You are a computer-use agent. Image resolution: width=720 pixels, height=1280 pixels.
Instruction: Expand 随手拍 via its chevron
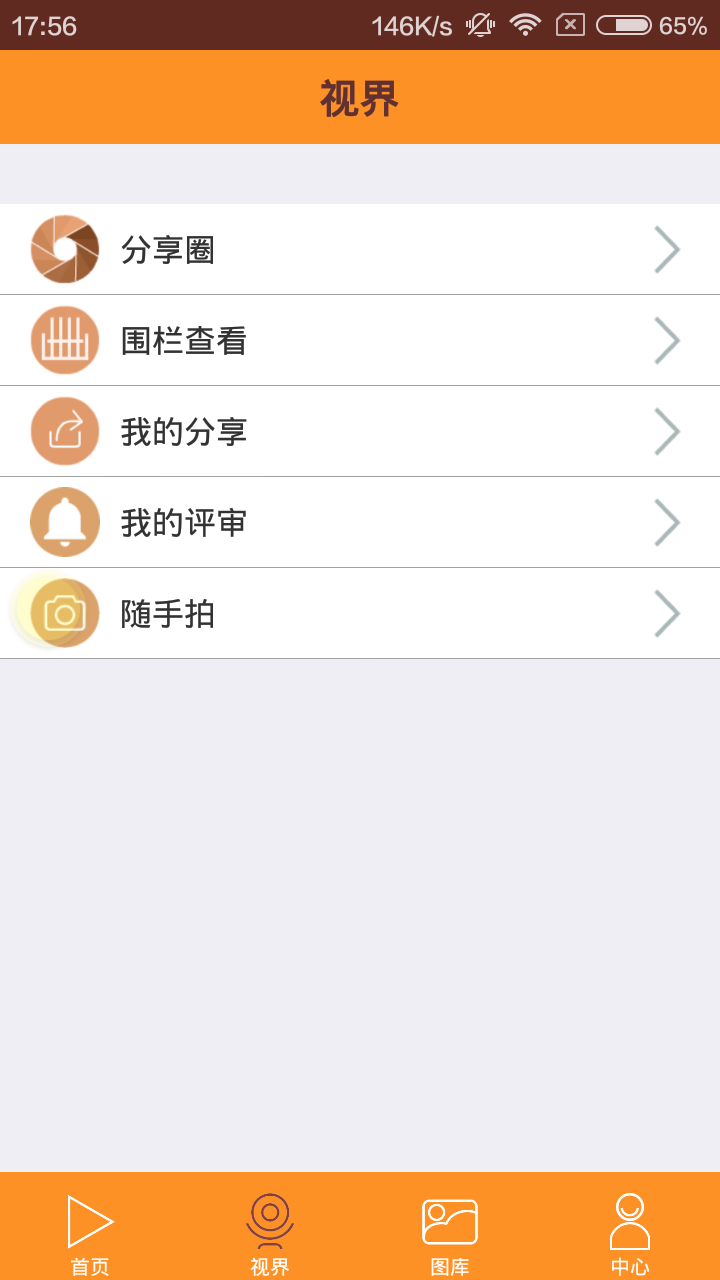(666, 612)
